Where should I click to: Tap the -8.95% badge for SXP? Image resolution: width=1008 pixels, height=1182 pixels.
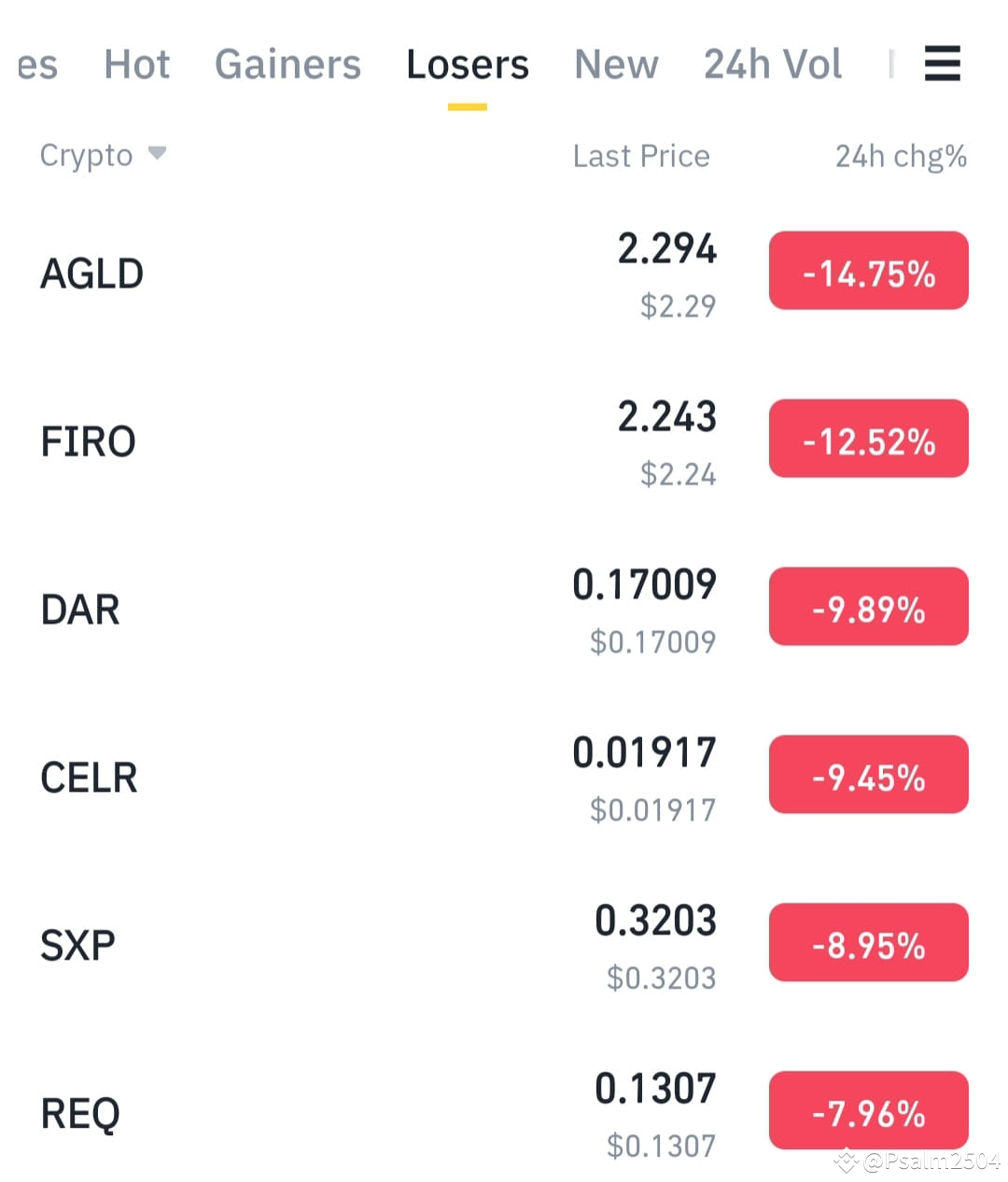coord(868,942)
